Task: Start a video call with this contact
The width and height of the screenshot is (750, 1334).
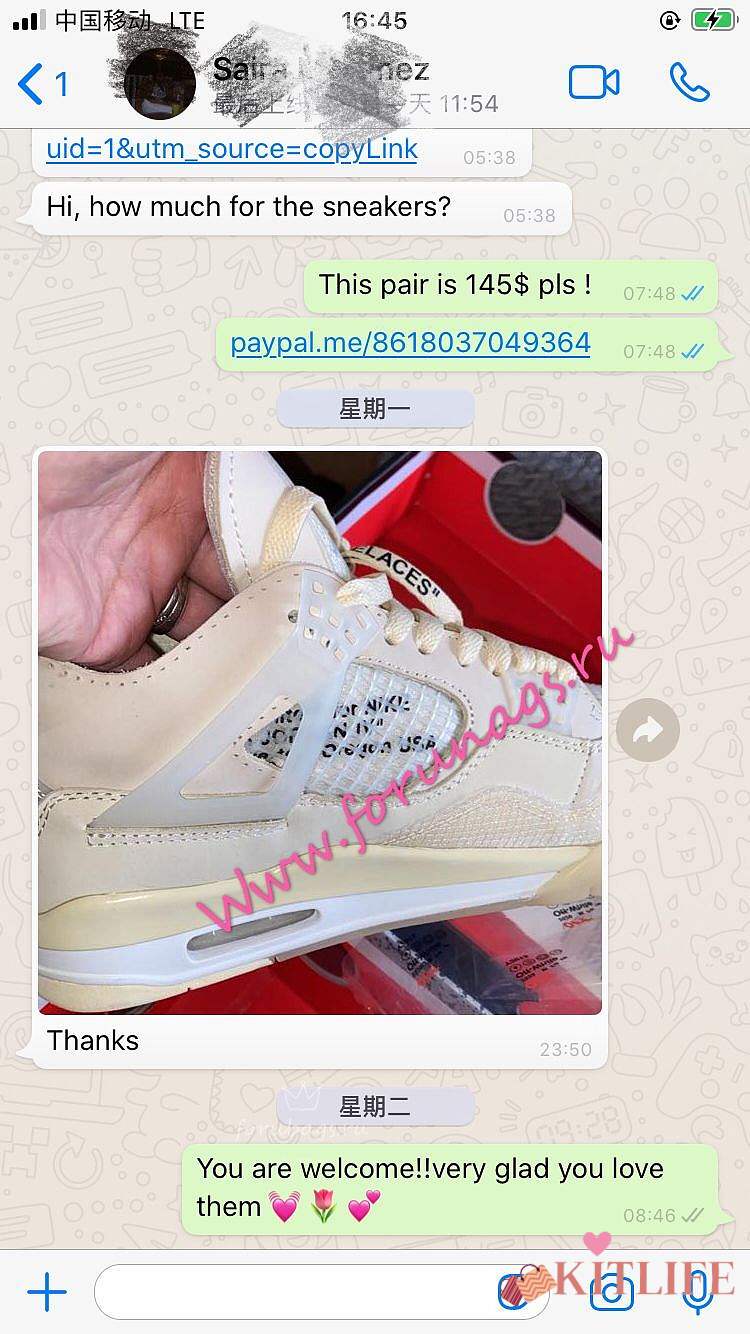Action: pos(594,83)
